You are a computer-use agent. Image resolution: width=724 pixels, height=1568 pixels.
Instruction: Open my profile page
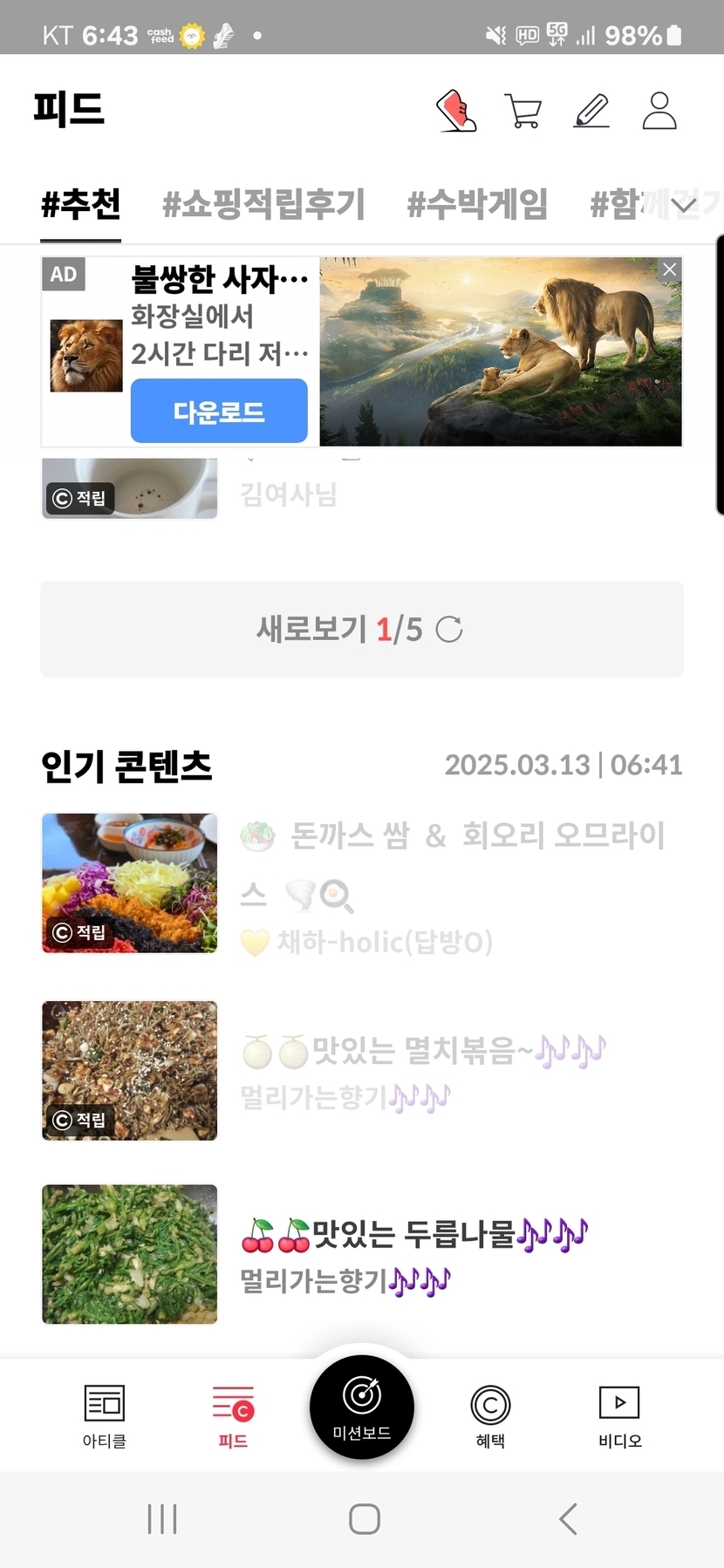659,111
